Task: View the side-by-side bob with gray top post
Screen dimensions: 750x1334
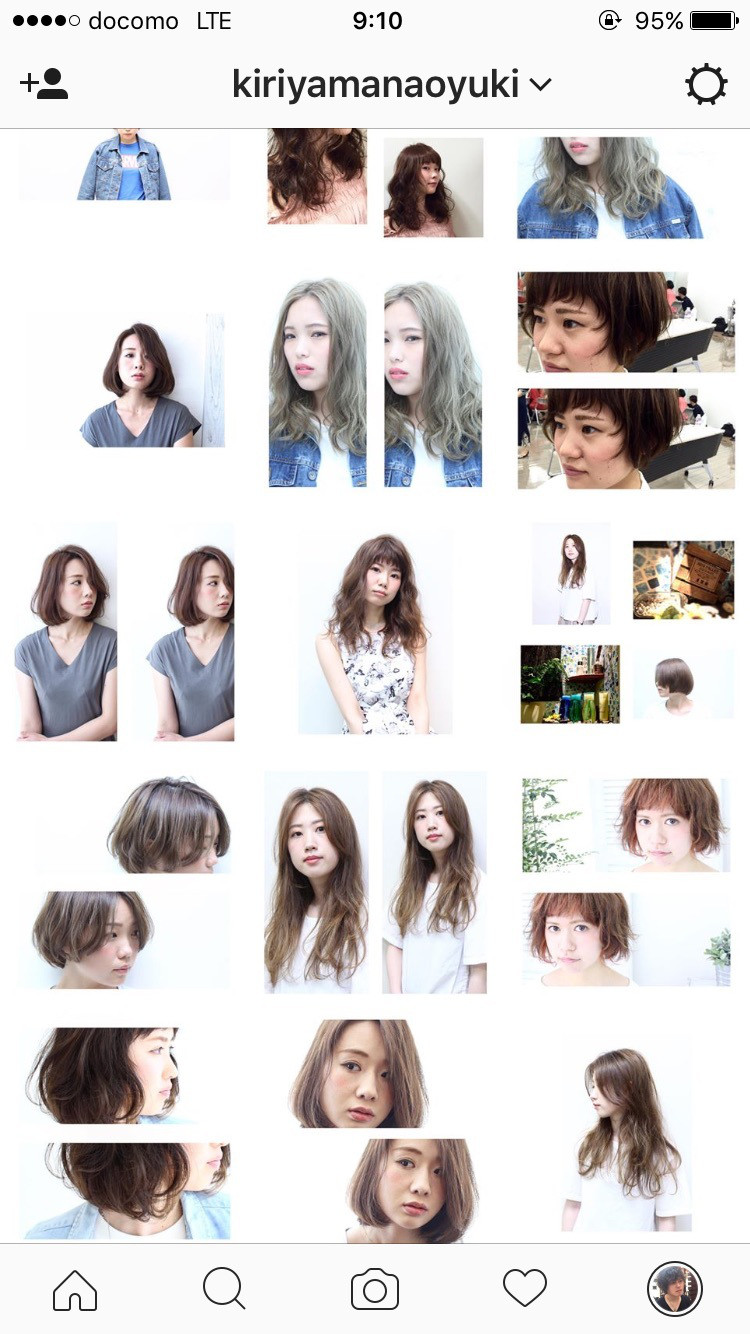Action: [x=125, y=631]
